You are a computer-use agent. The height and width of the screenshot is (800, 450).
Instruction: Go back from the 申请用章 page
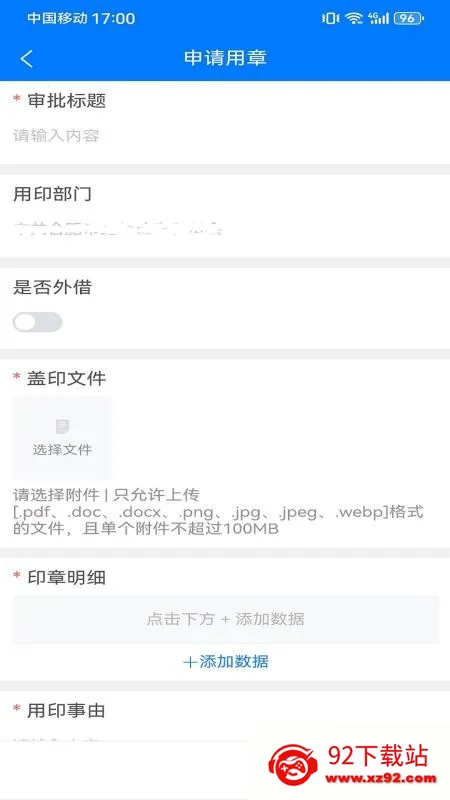click(x=27, y=59)
